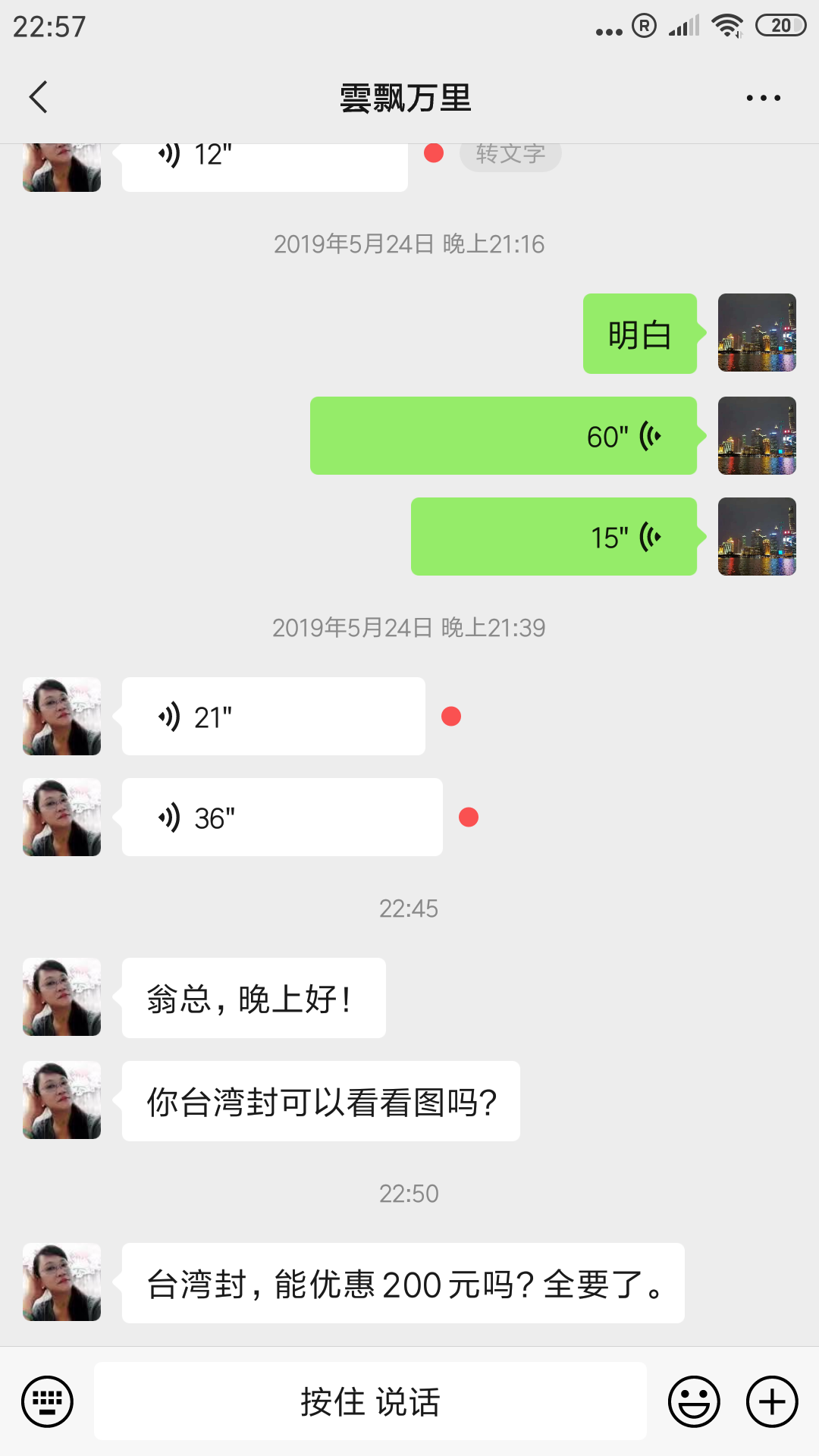This screenshot has height=1456, width=819.
Task: Open my avatar beside 明白 message
Action: (x=757, y=333)
